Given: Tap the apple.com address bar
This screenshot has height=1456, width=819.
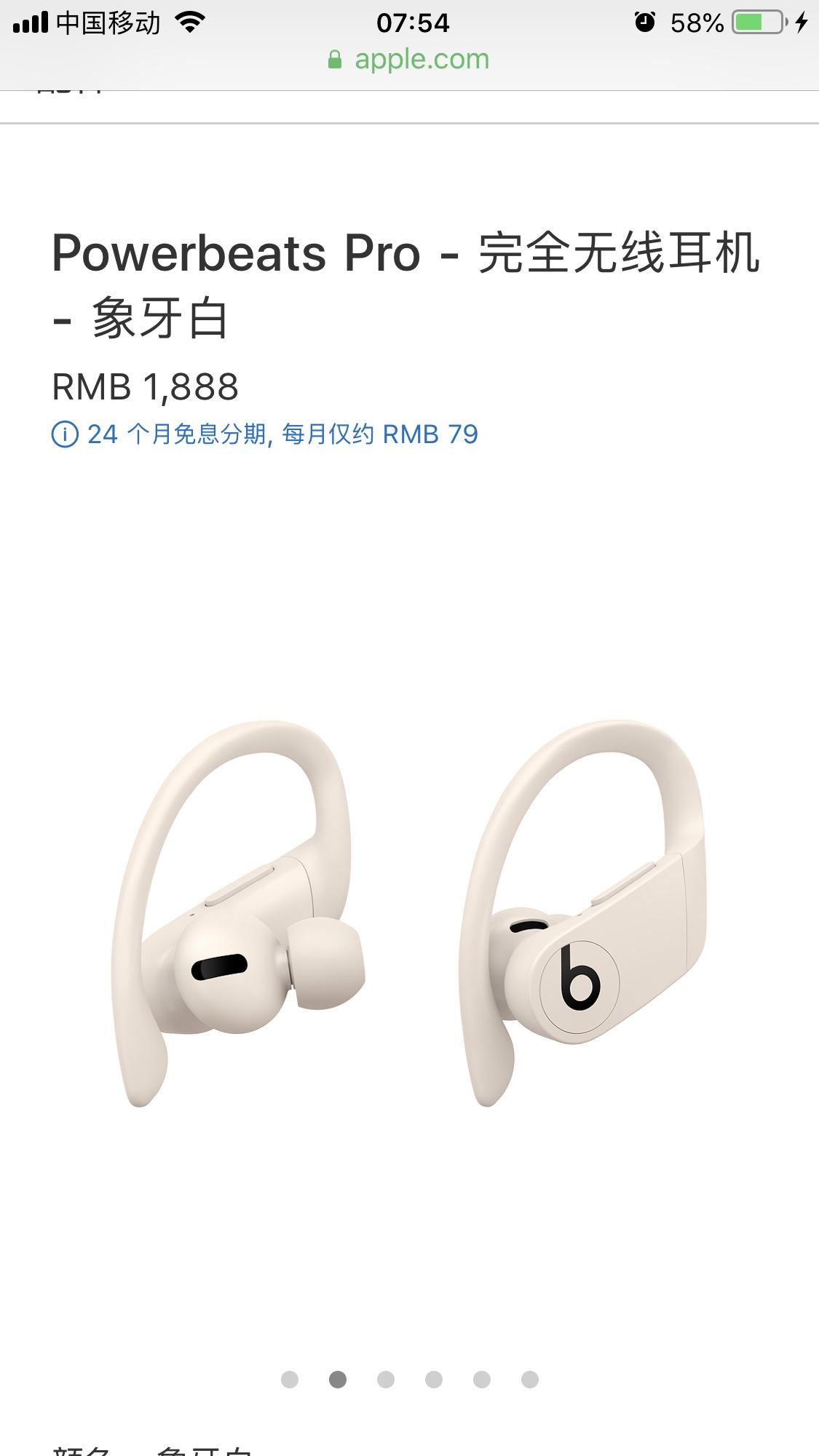Looking at the screenshot, I should 409,60.
